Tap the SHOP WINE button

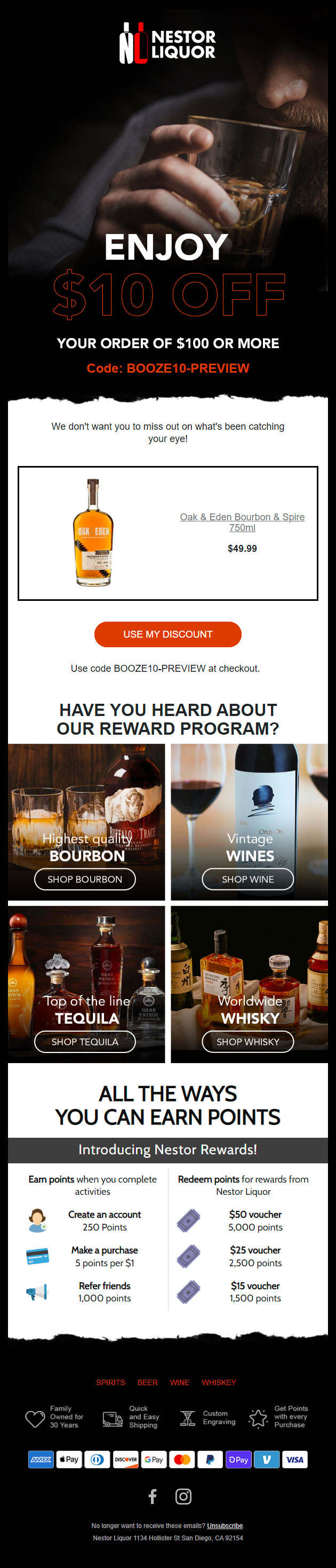coord(248,878)
